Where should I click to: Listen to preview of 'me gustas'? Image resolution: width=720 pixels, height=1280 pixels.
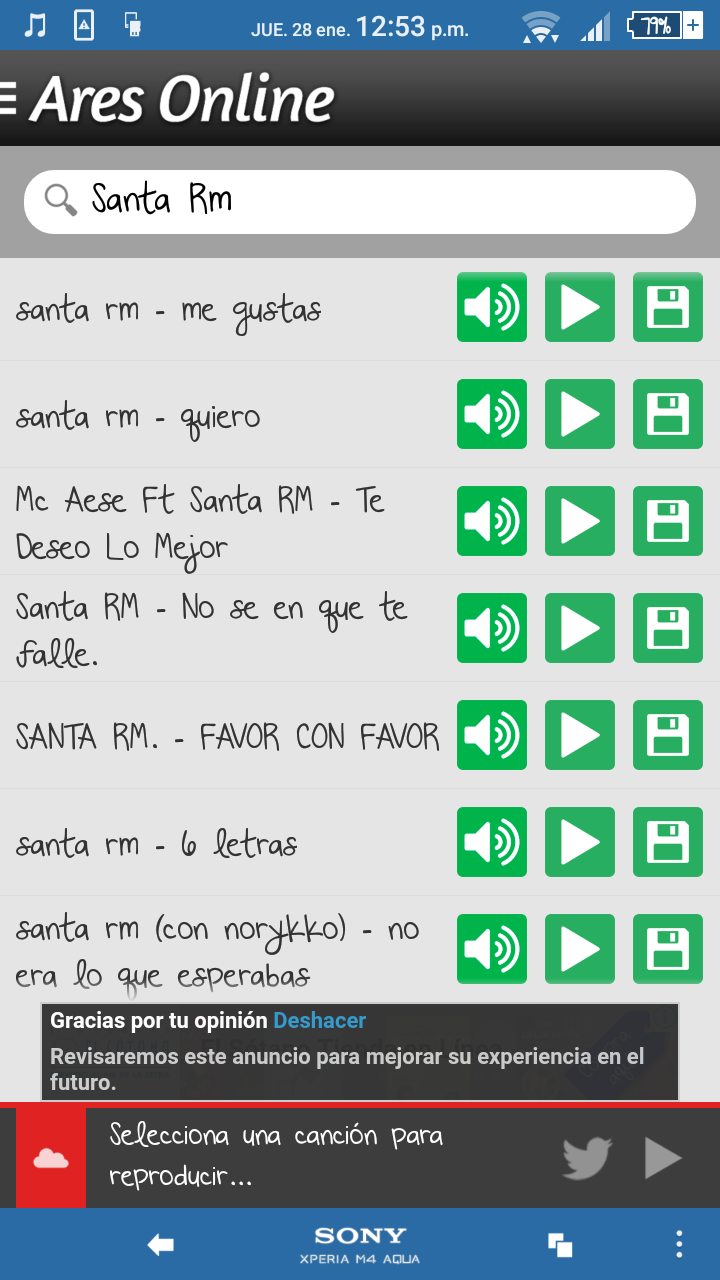[492, 307]
